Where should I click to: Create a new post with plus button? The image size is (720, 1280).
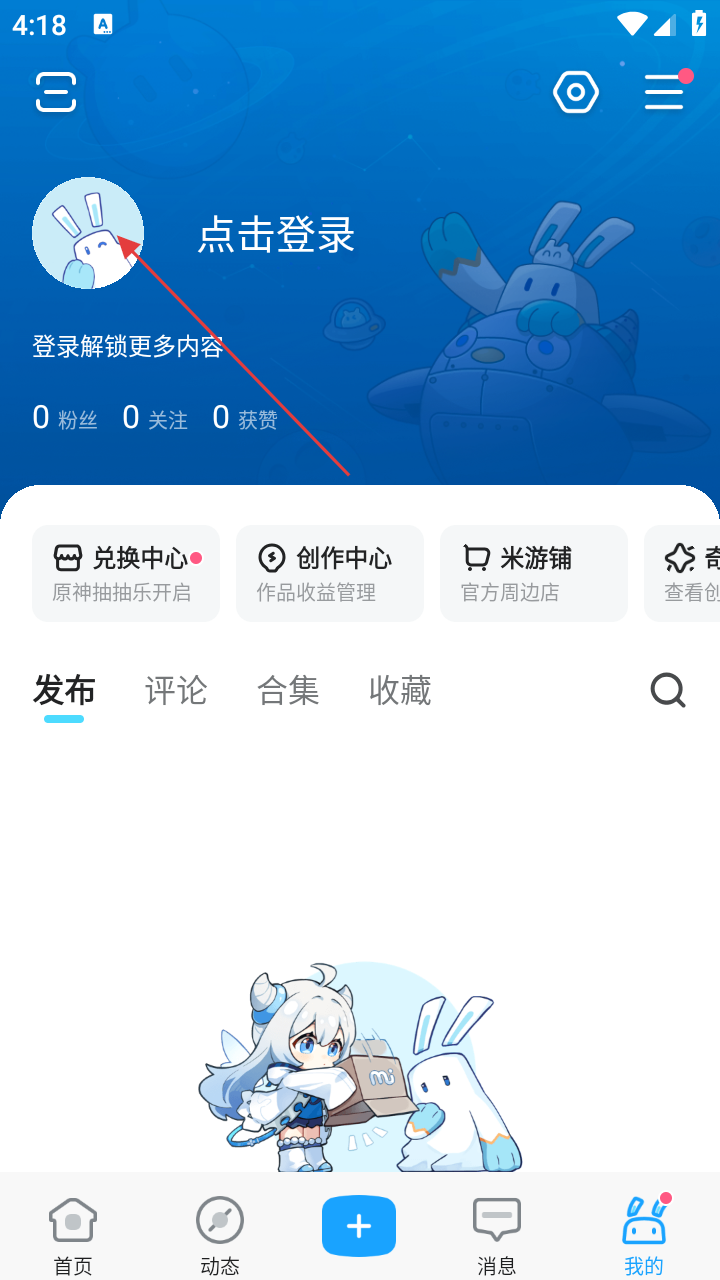[x=359, y=1226]
